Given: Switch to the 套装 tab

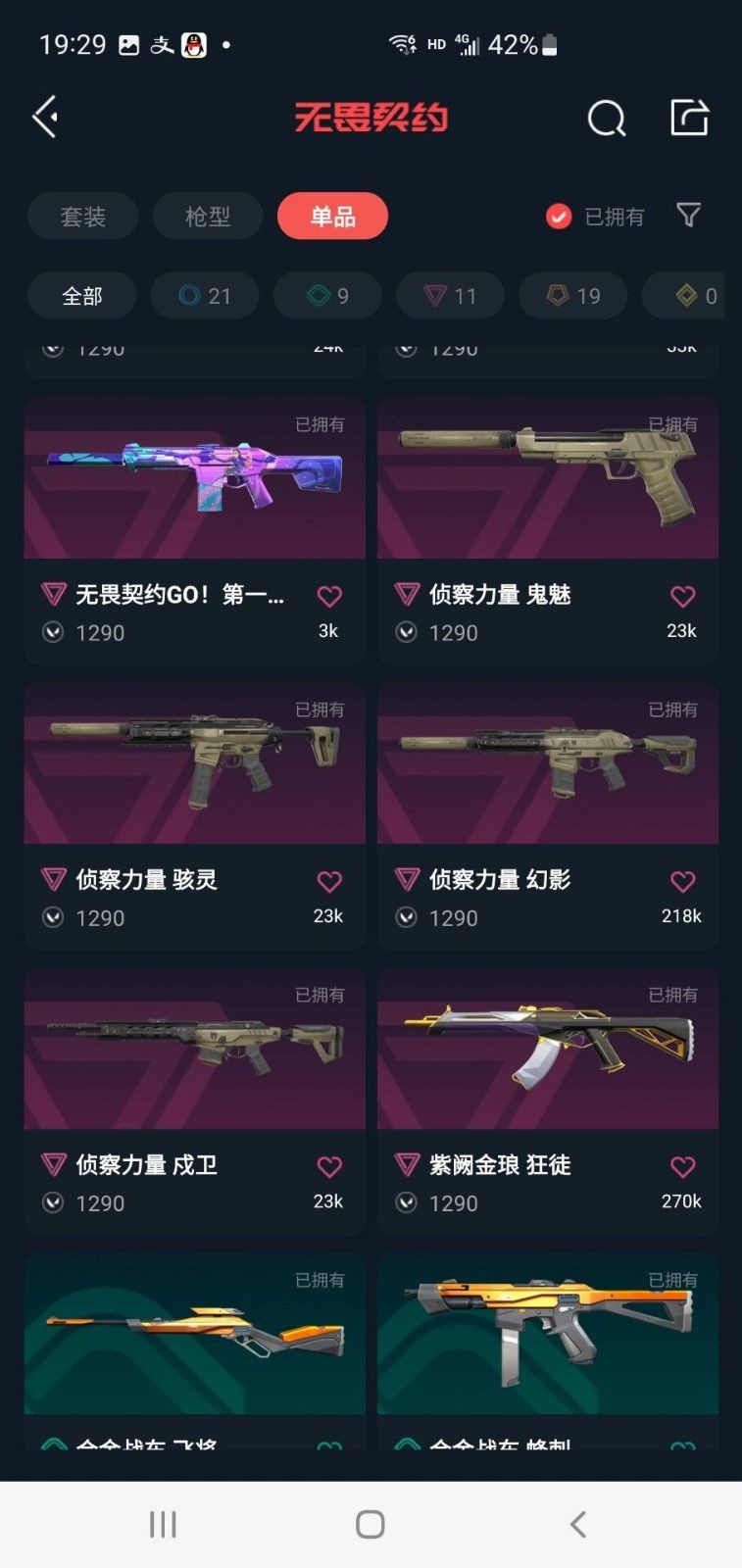Looking at the screenshot, I should pyautogui.click(x=82, y=217).
